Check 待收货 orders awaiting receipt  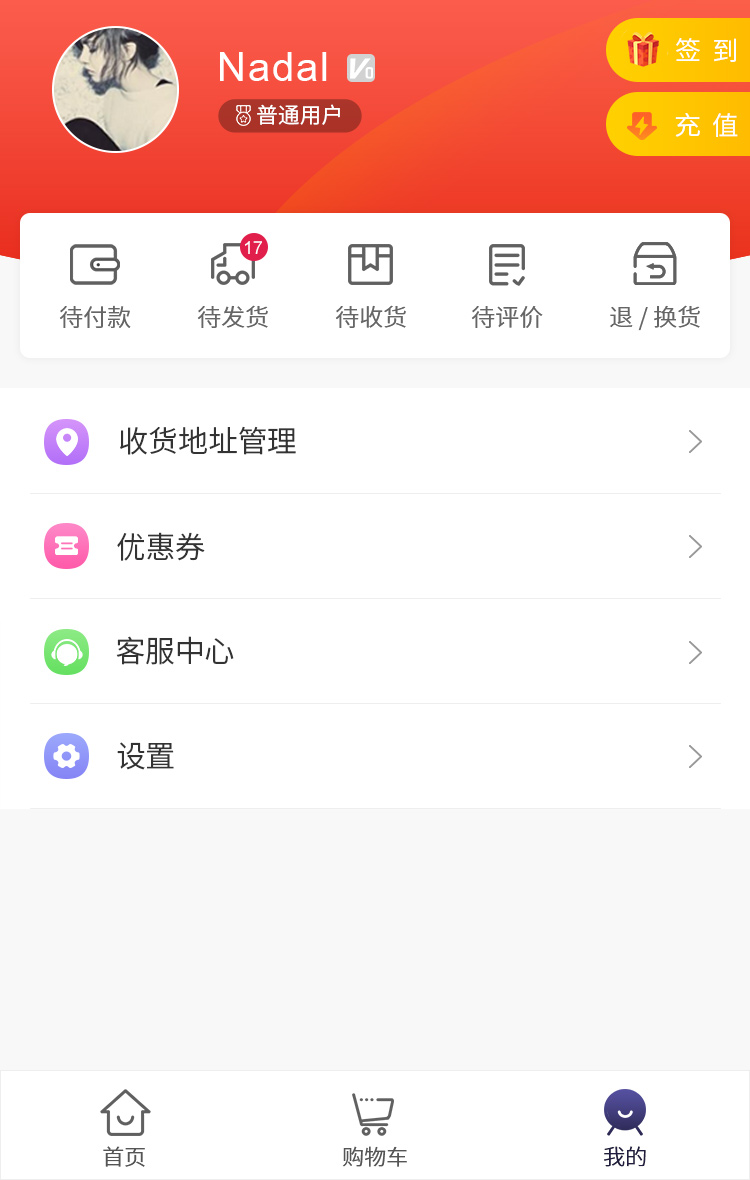click(x=370, y=286)
